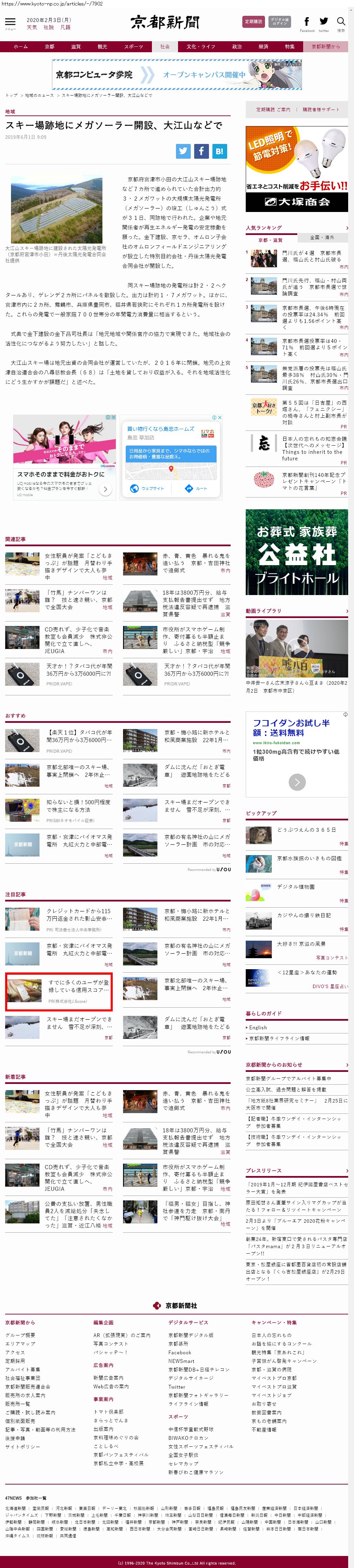Screen dimensions: 354x1568
Task: Open the search icon in header
Action: pos(341,23)
